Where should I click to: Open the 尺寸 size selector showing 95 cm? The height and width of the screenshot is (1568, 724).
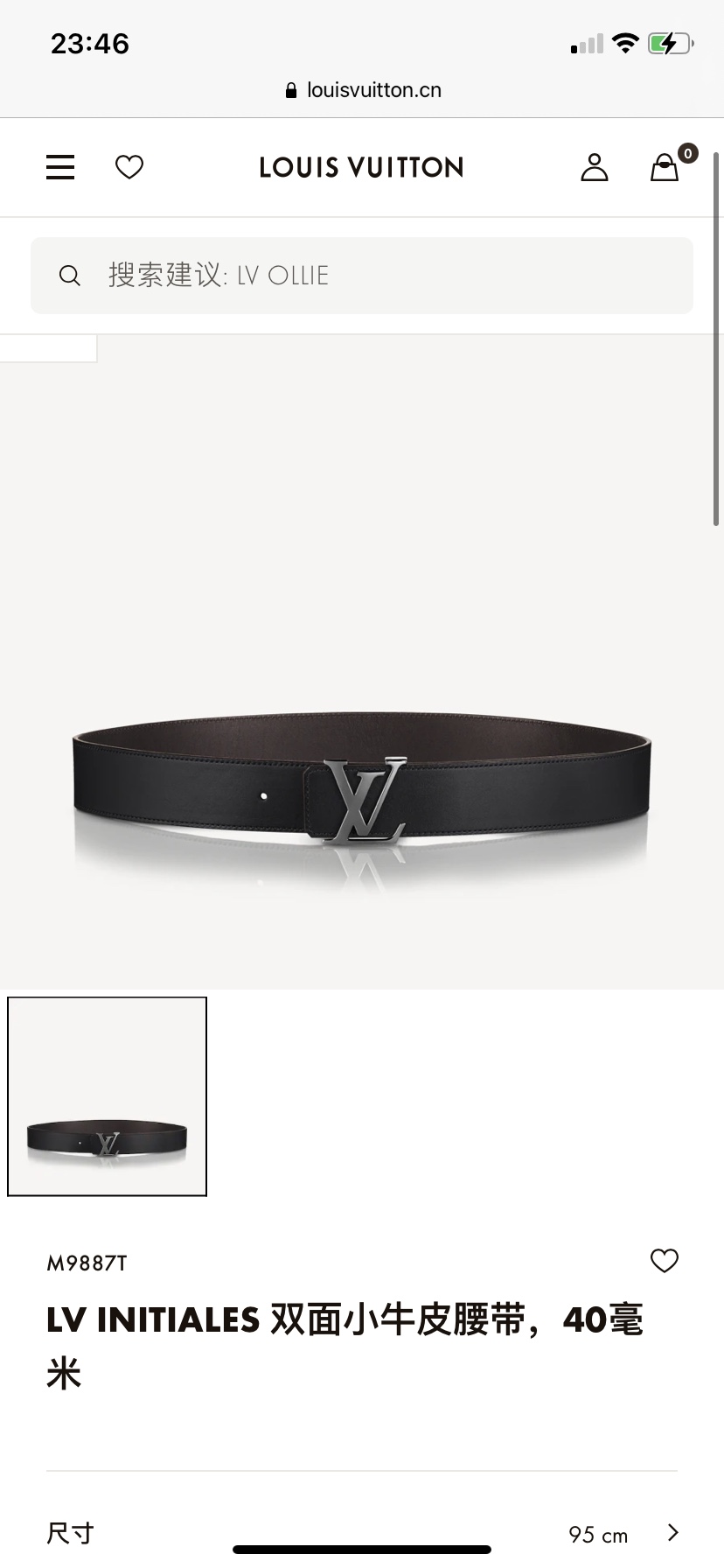[x=362, y=1533]
